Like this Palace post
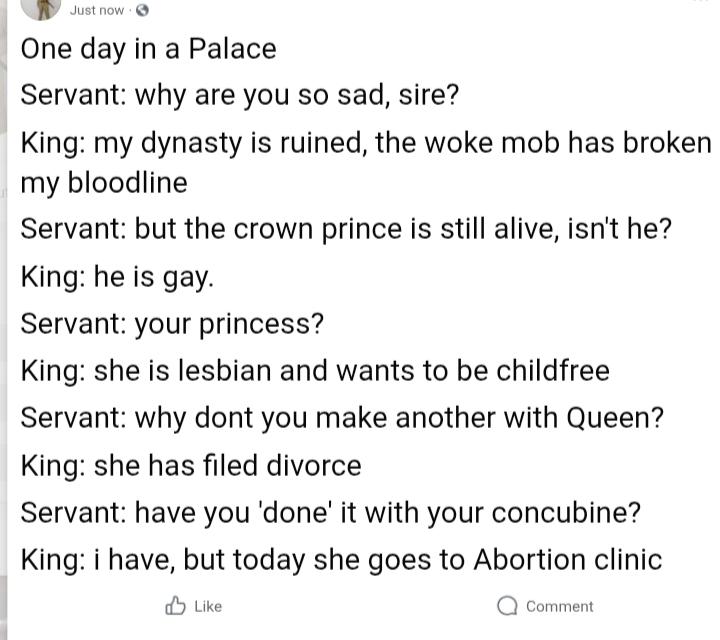Viewport: 720px width, 640px height. click(x=193, y=606)
